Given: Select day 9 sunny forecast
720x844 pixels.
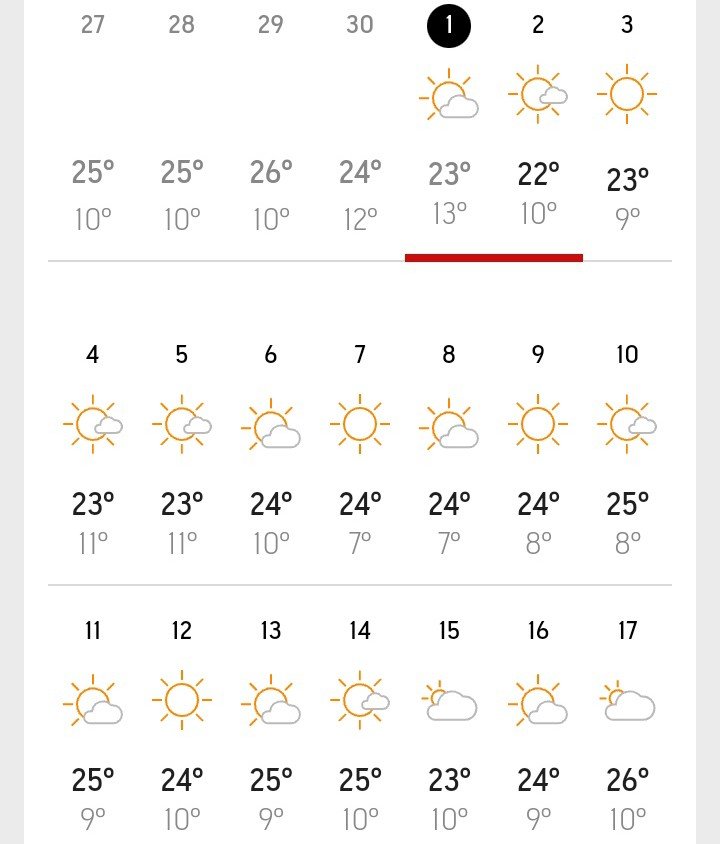Looking at the screenshot, I should point(538,425).
